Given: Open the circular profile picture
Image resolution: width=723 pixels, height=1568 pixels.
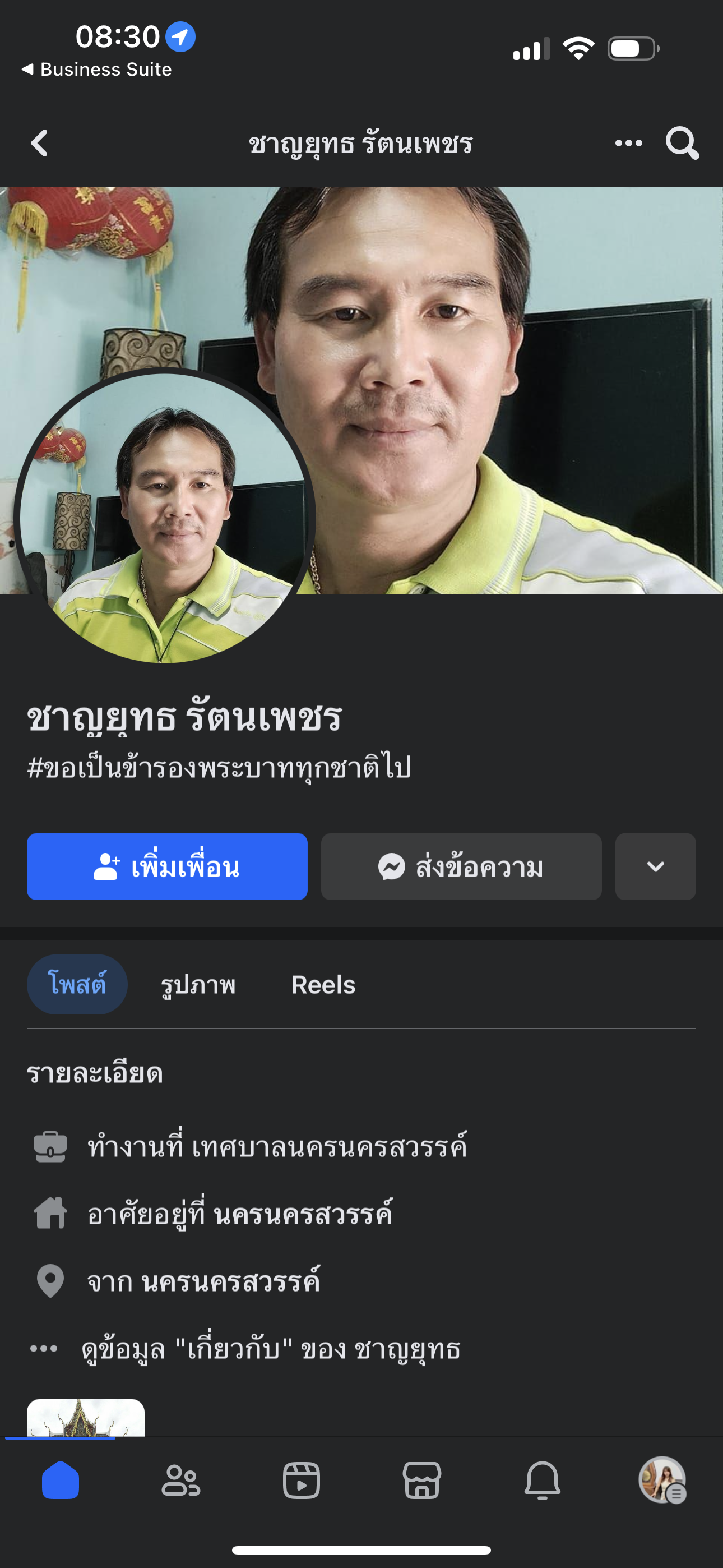Looking at the screenshot, I should [x=164, y=518].
